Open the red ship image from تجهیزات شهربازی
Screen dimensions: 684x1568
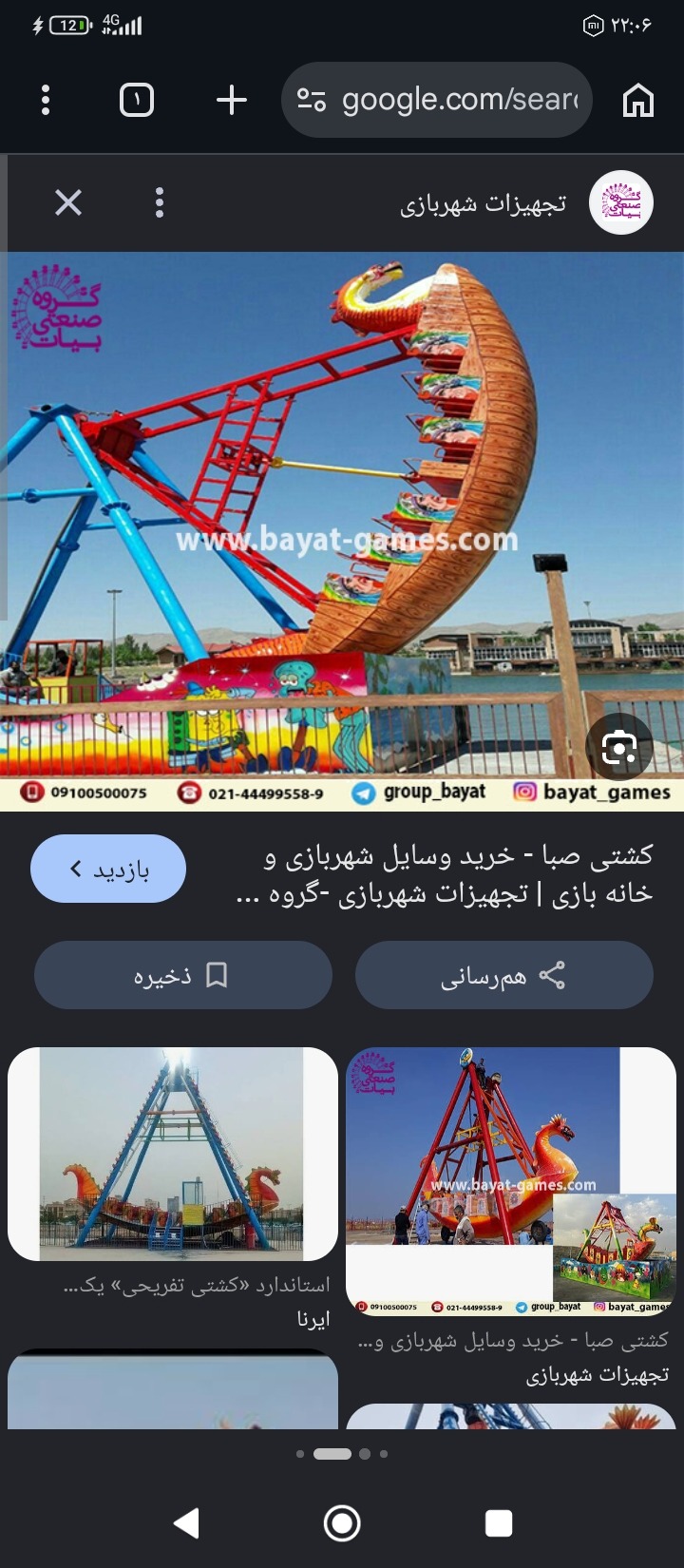pyautogui.click(x=511, y=1181)
